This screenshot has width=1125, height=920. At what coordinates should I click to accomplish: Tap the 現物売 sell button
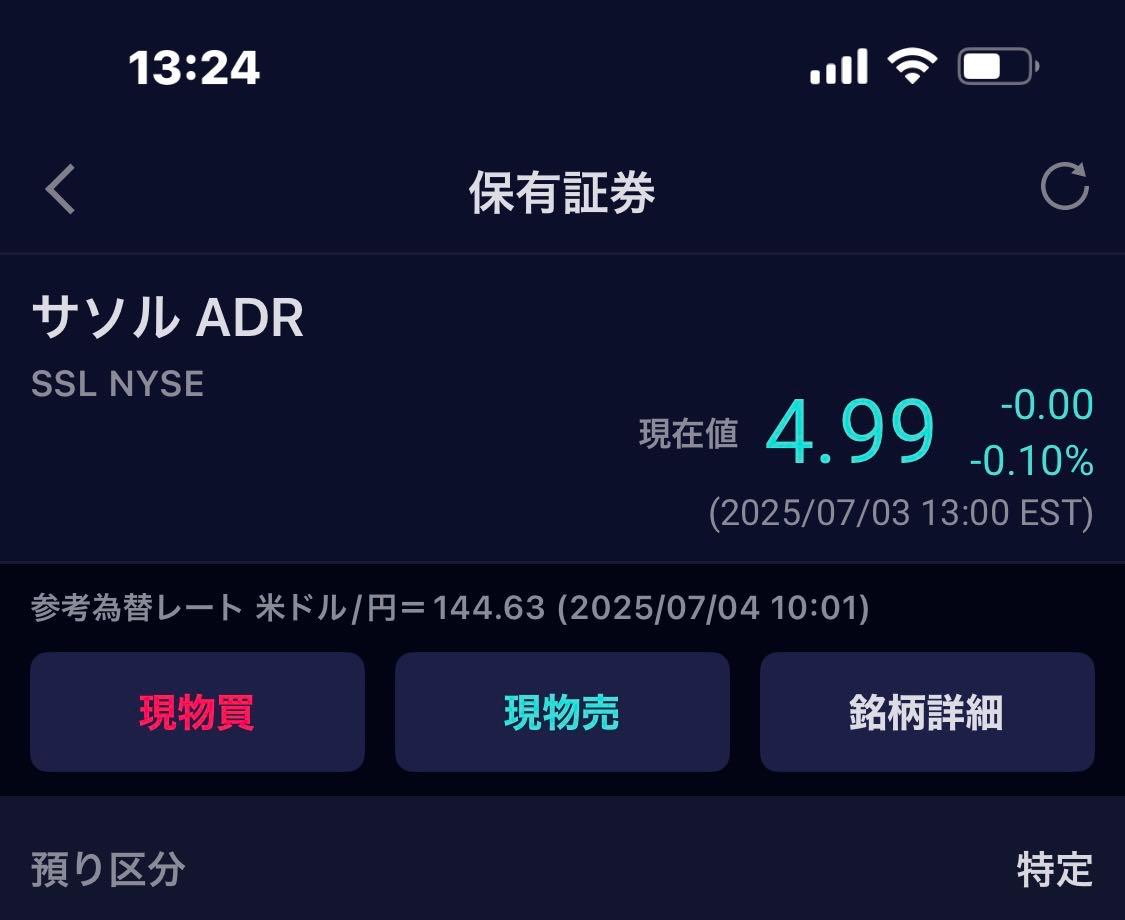562,712
